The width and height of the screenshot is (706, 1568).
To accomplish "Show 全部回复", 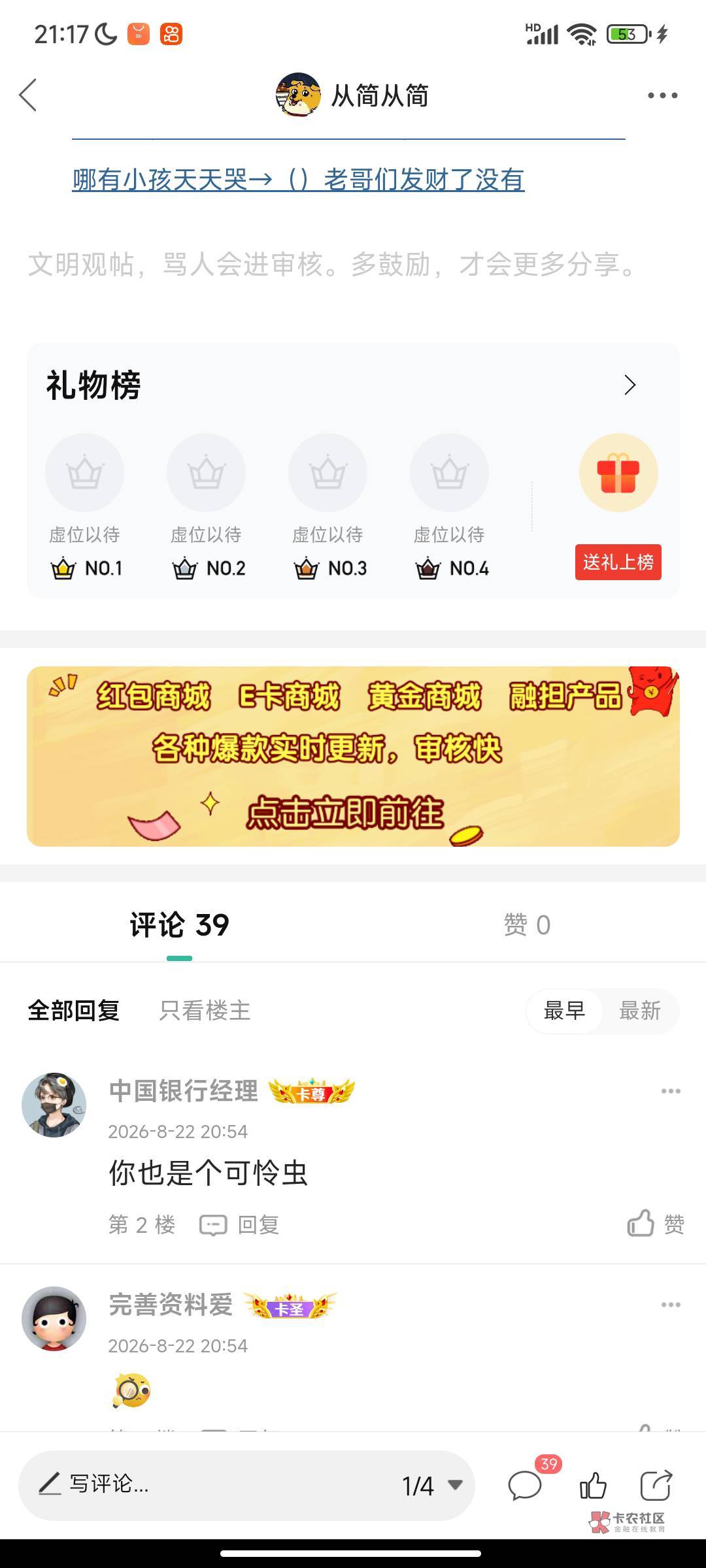I will (73, 1011).
